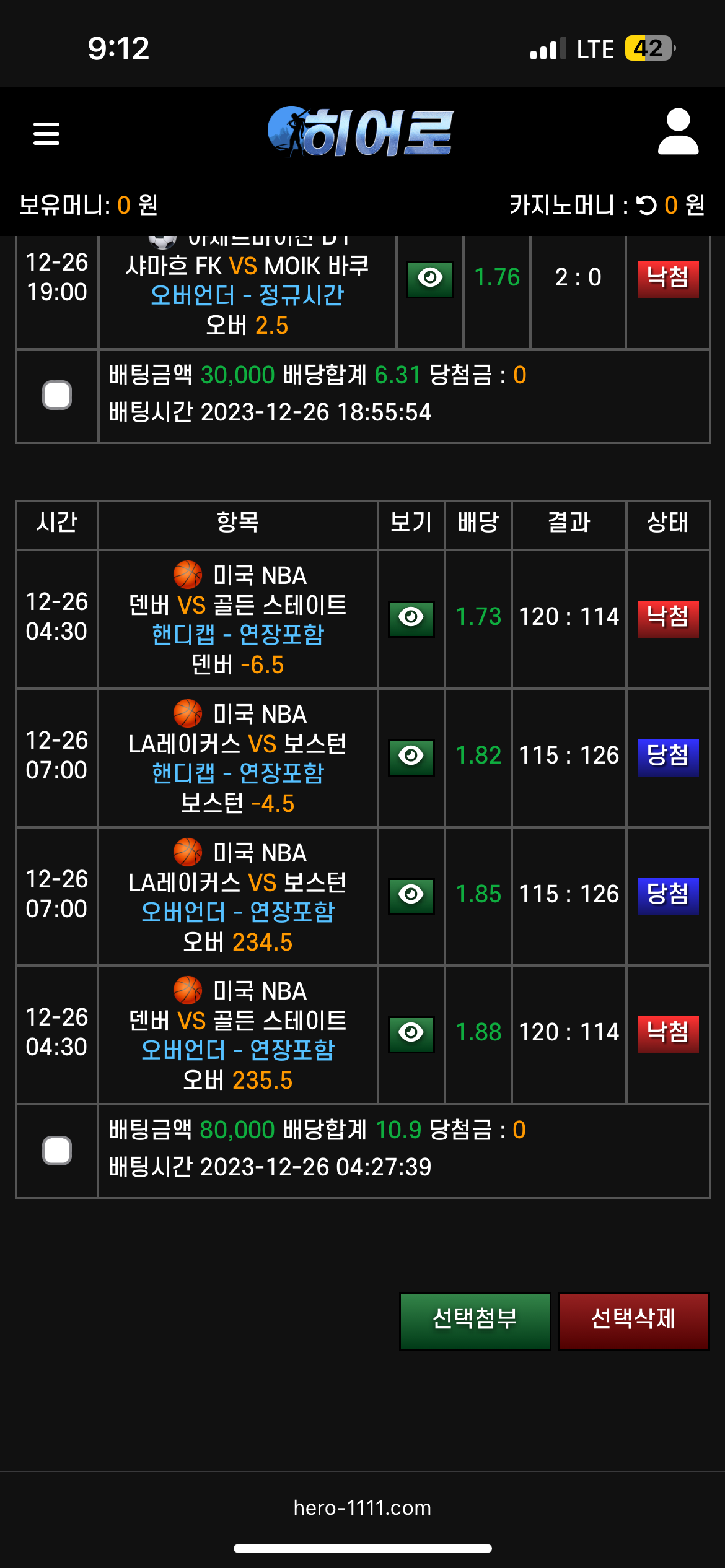Image resolution: width=725 pixels, height=1568 pixels.
Task: View the 오버 235.5 over-under bet
Action: [411, 1034]
